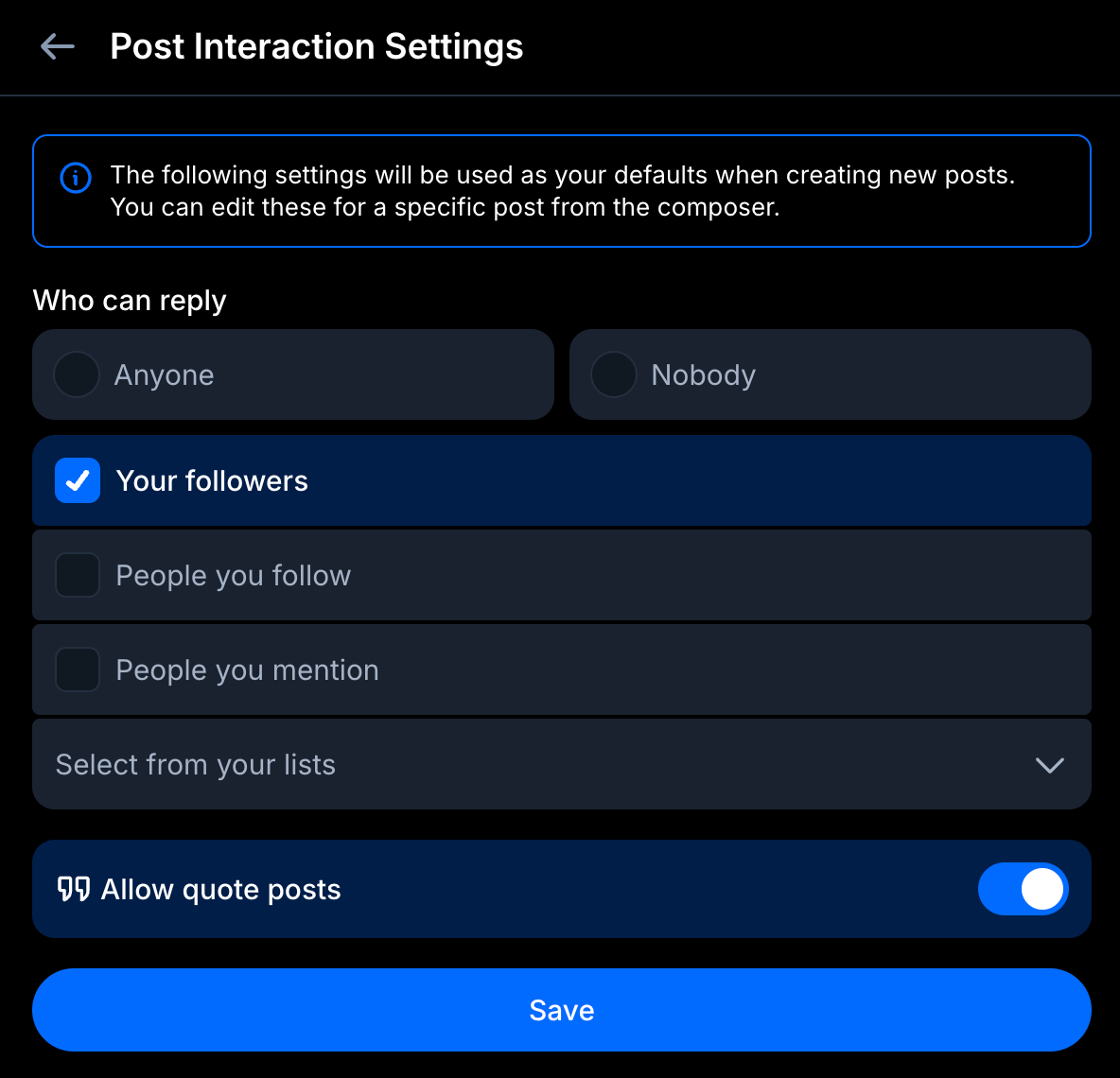Image resolution: width=1120 pixels, height=1078 pixels.
Task: Choose Nobody can reply option
Action: 614,374
